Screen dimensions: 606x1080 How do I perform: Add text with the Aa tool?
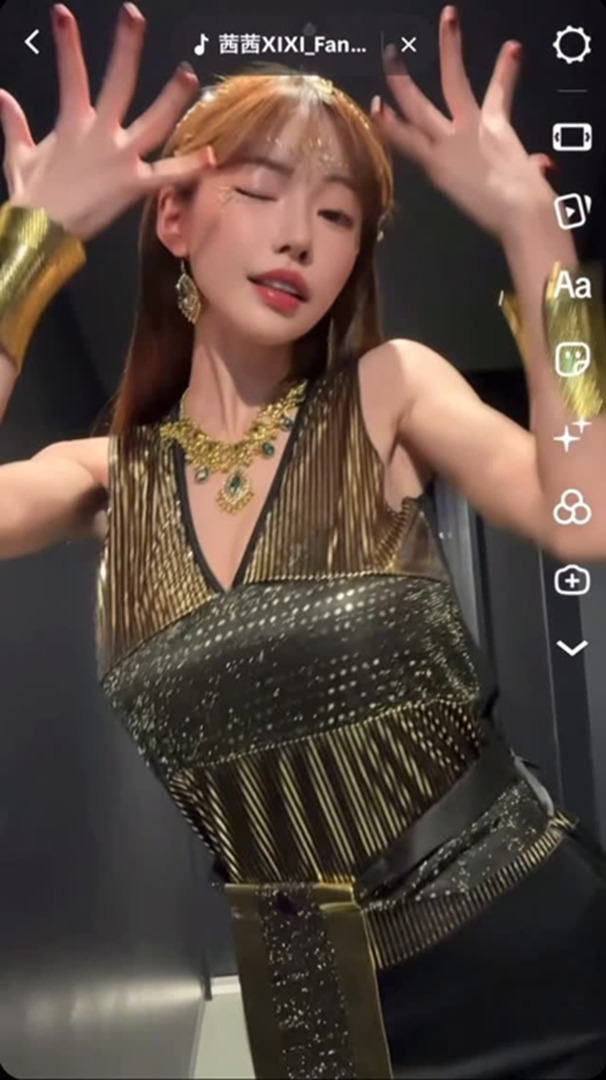click(572, 285)
